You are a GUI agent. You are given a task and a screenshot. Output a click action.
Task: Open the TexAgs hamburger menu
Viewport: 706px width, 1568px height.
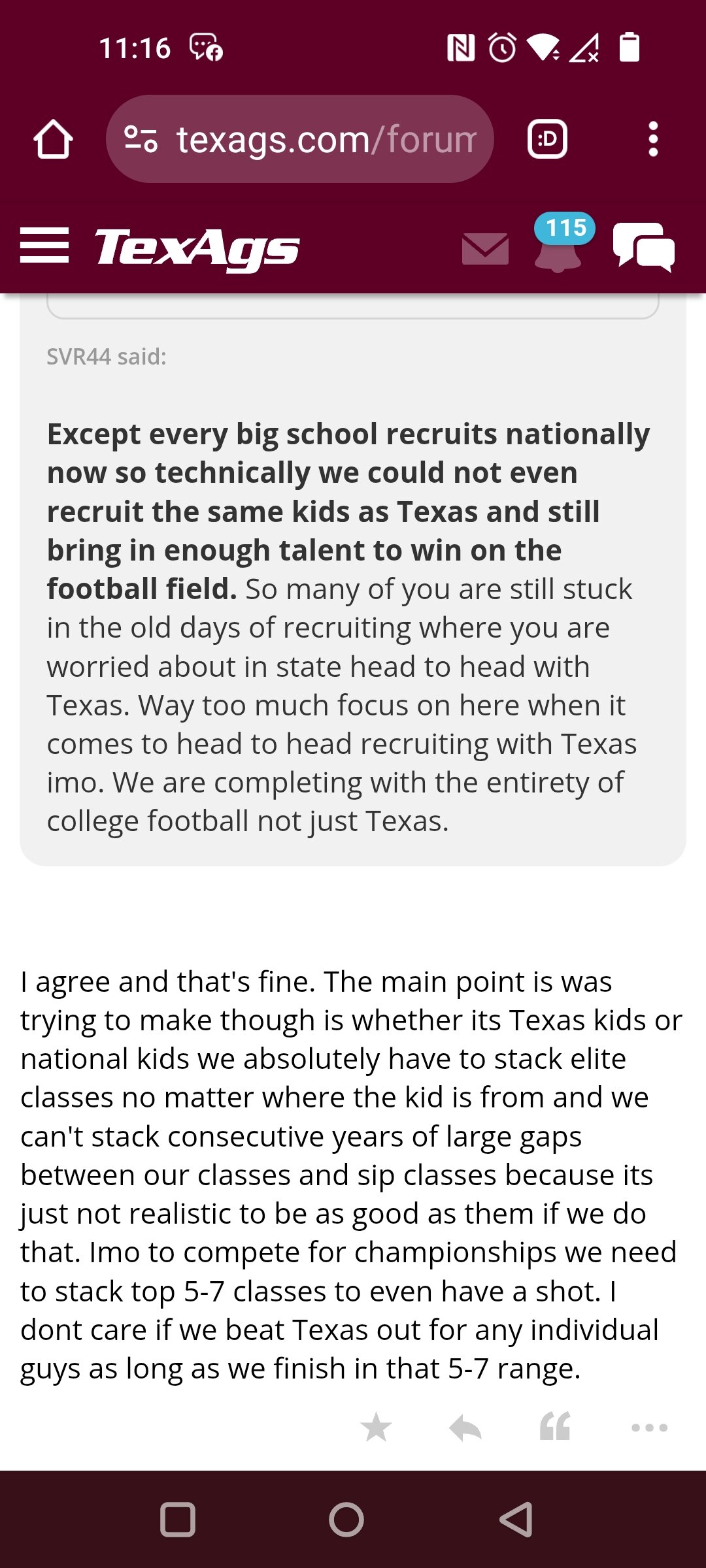(44, 246)
